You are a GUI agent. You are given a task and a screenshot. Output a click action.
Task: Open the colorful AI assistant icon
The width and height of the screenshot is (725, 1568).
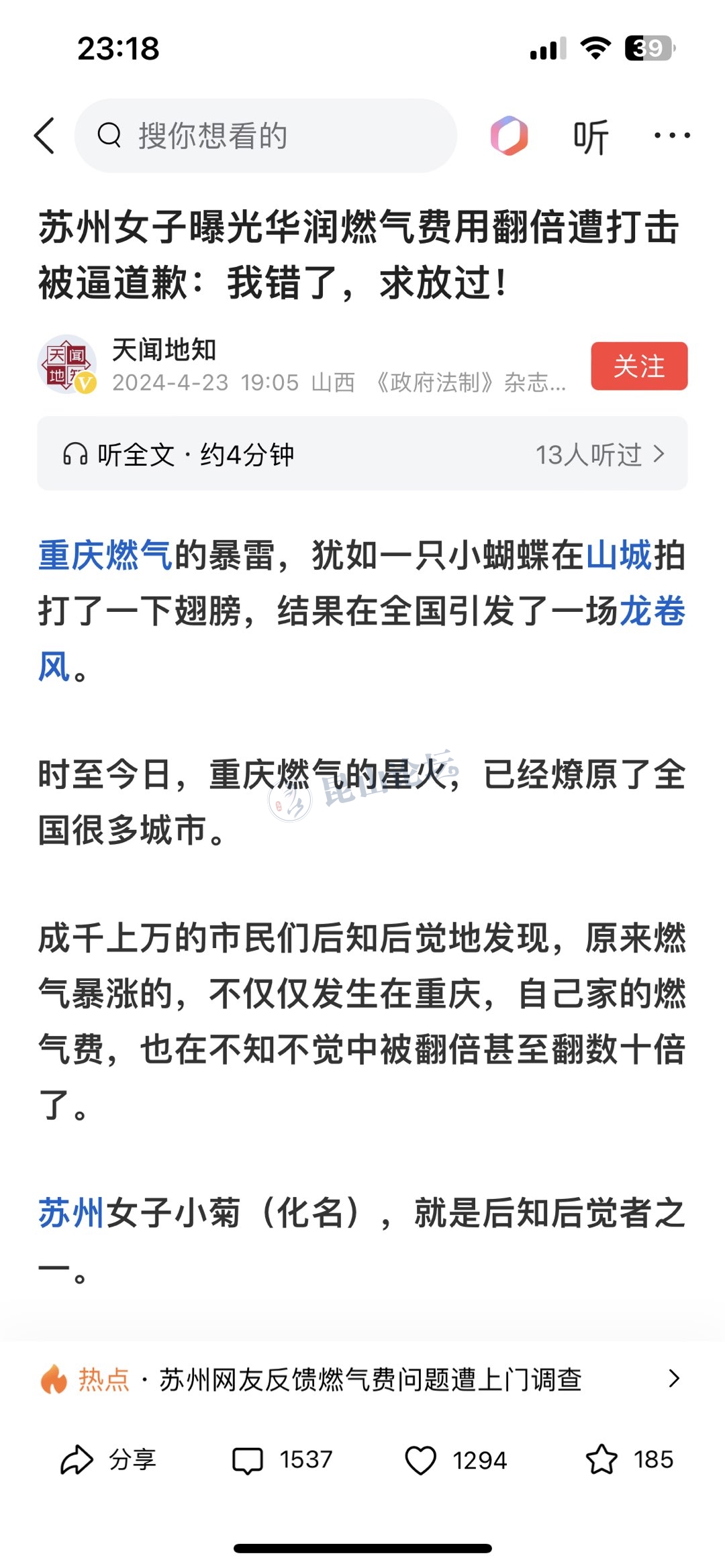tap(509, 136)
